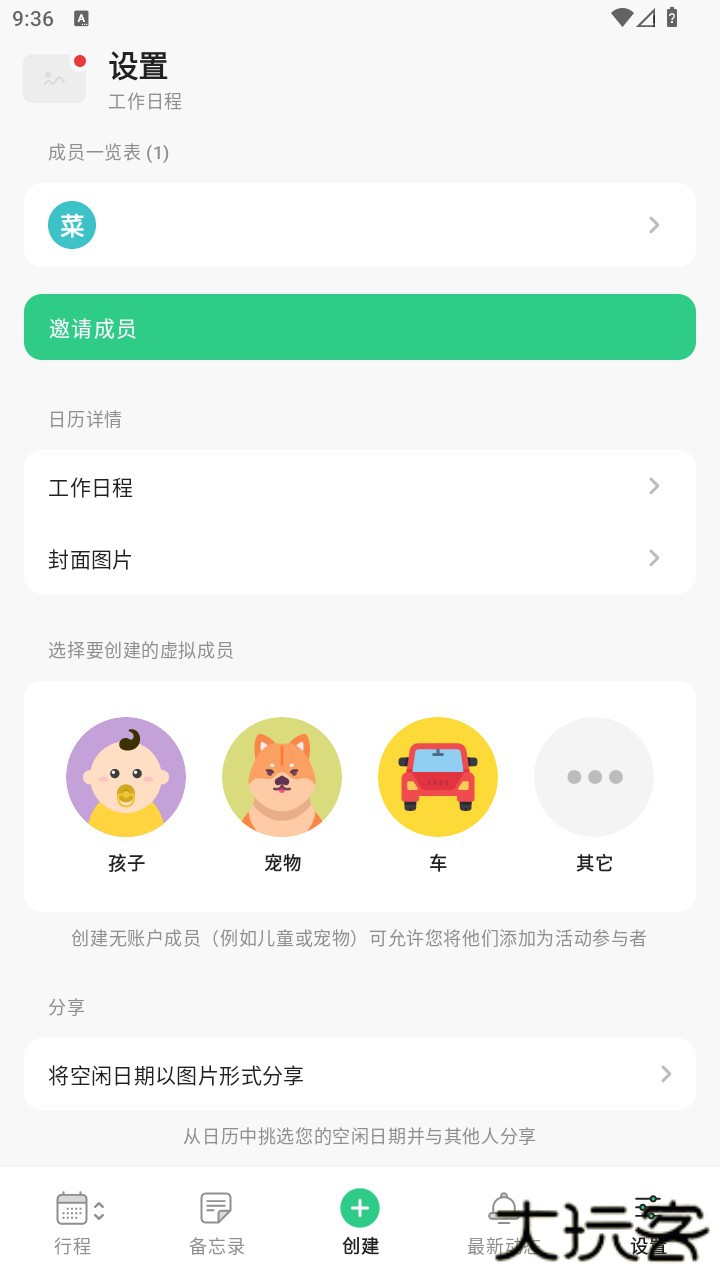Select the 宠物 pet avatar icon
The width and height of the screenshot is (720, 1280).
(x=282, y=777)
